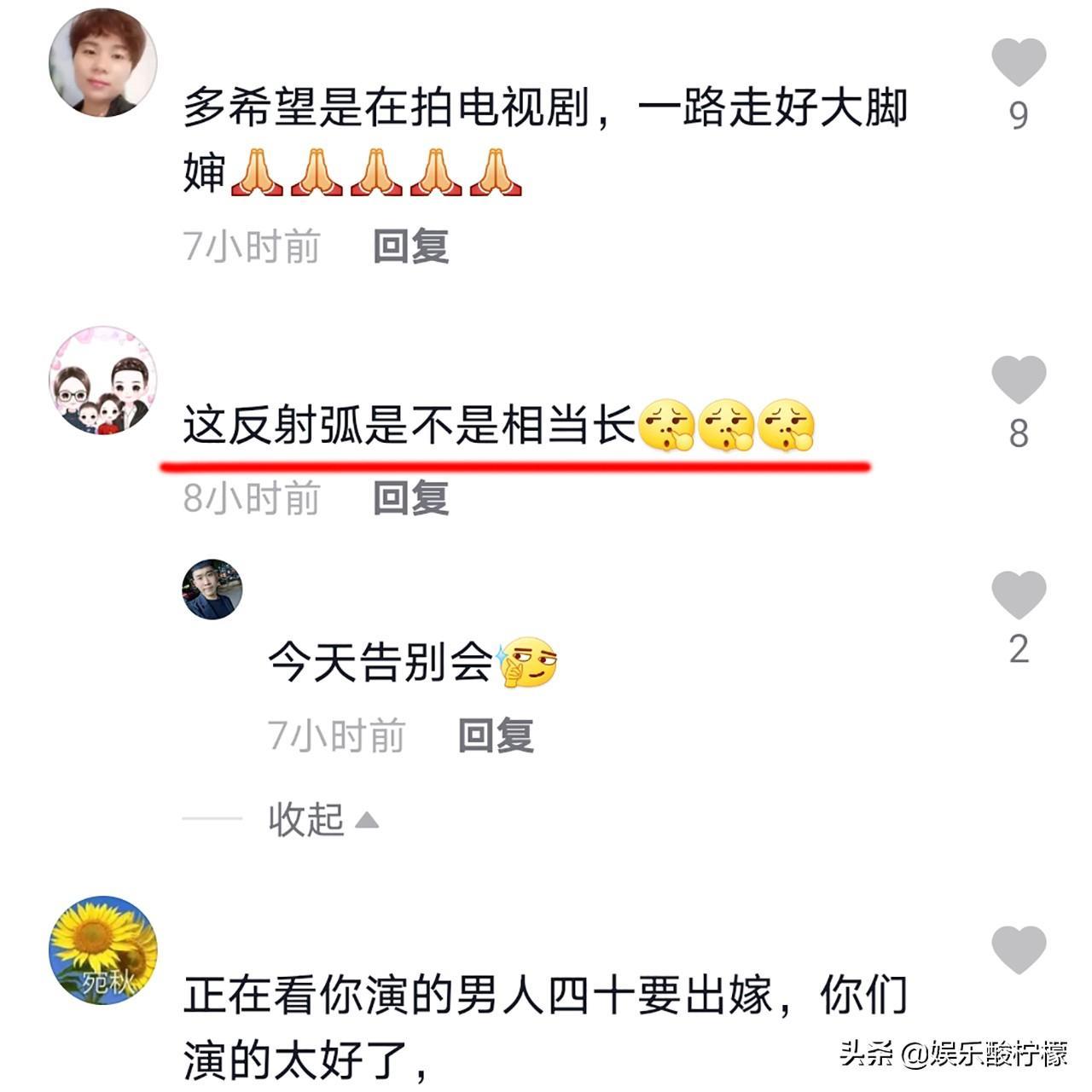Reply to the "今天告别会" comment
This screenshot has width=1092, height=1092.
(x=496, y=735)
